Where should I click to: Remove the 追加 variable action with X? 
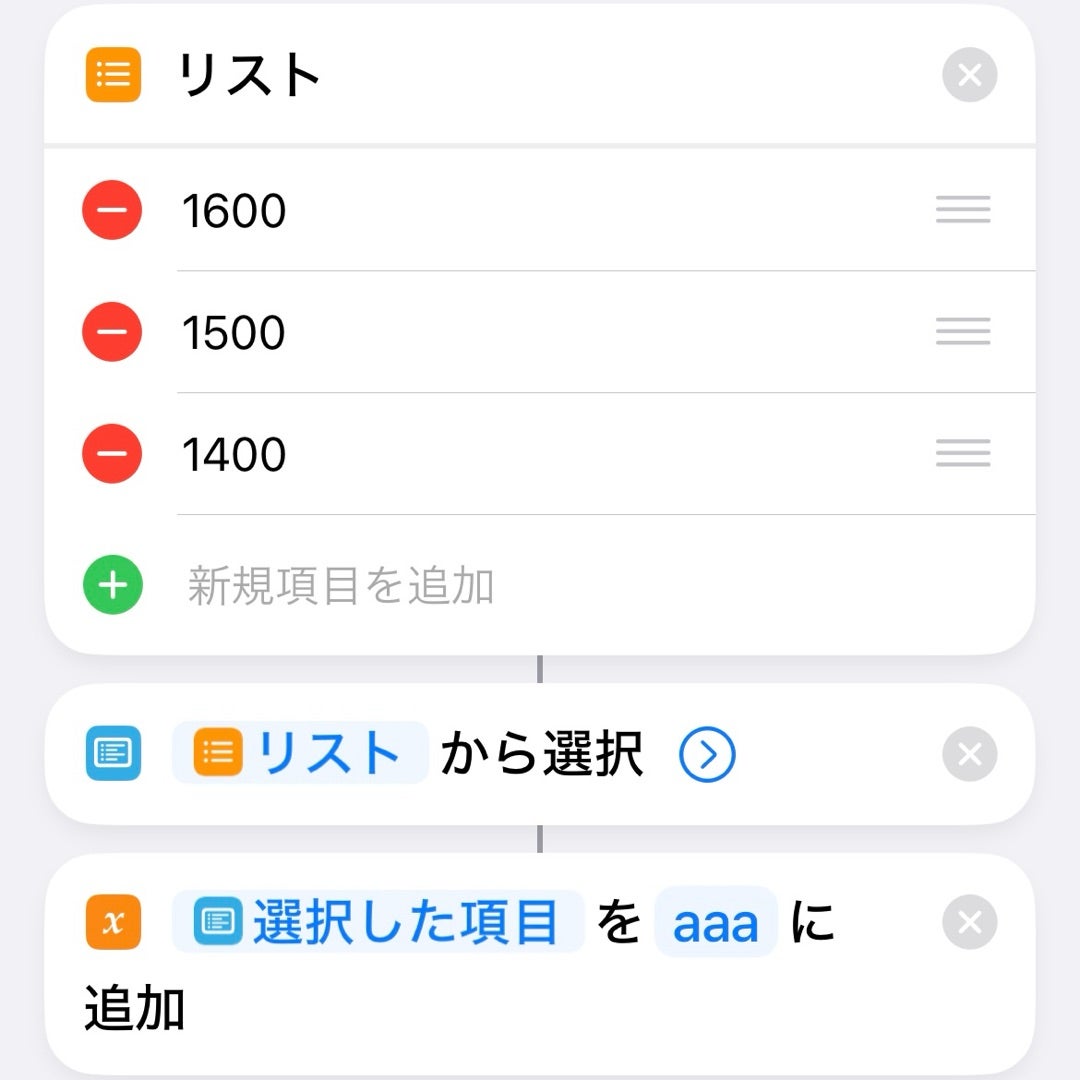tap(969, 922)
